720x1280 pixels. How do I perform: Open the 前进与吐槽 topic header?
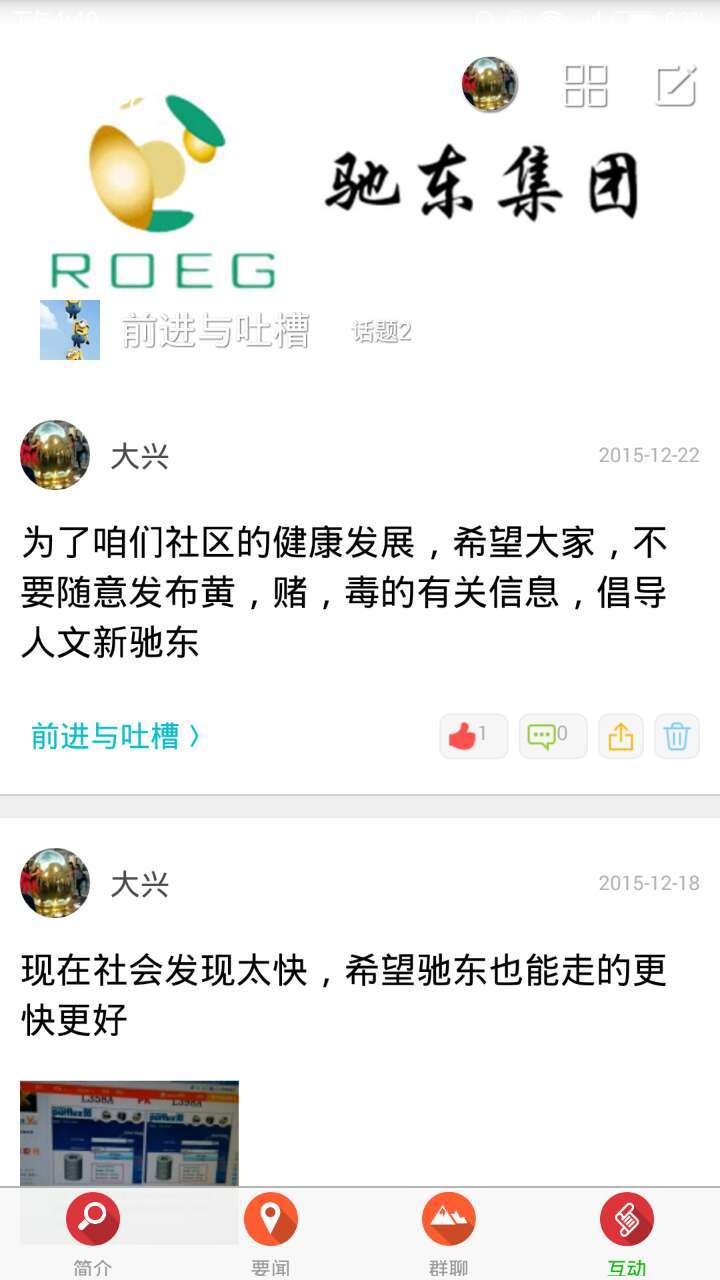(x=215, y=330)
